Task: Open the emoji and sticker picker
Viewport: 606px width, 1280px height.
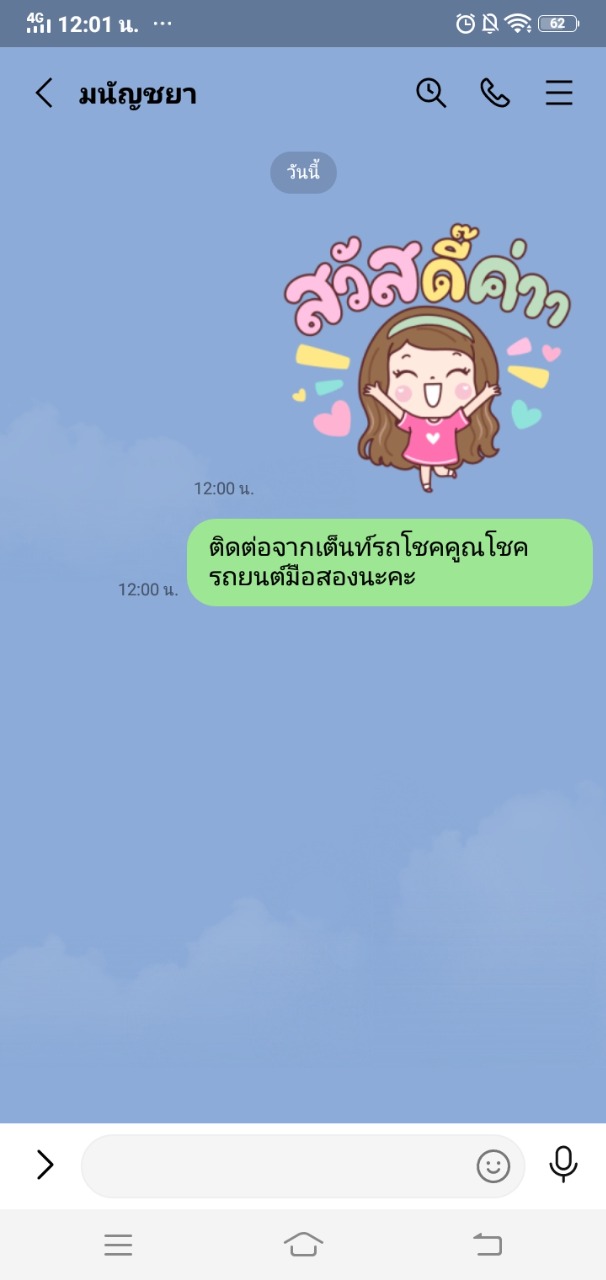Action: point(493,1166)
